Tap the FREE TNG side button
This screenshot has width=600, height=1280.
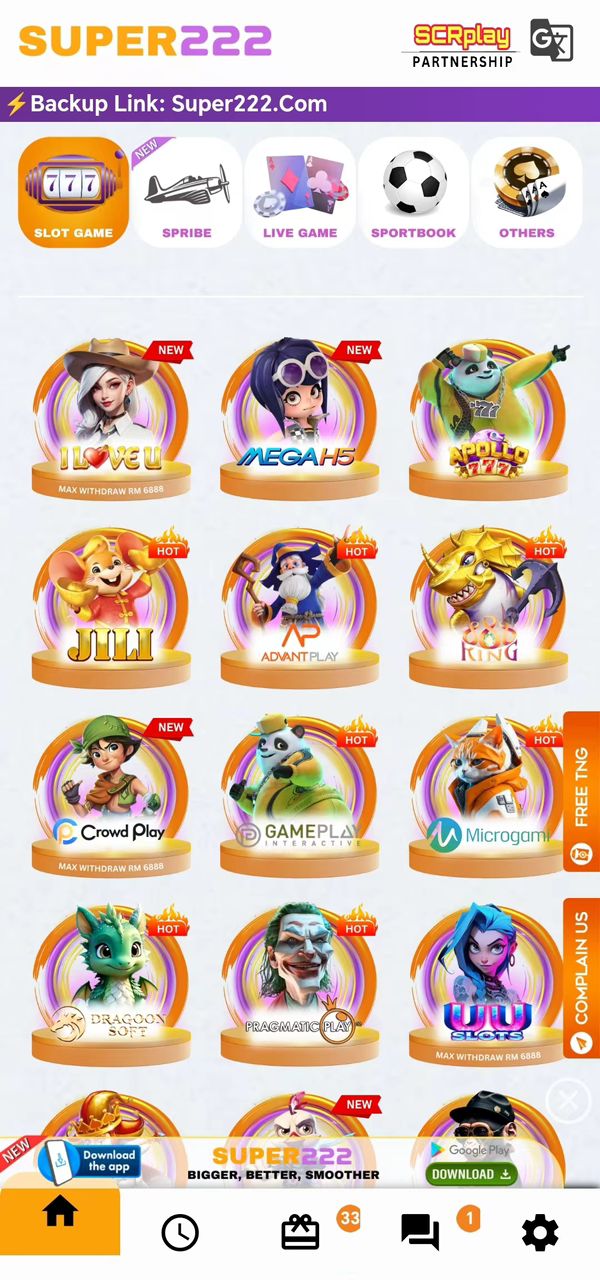coord(582,791)
